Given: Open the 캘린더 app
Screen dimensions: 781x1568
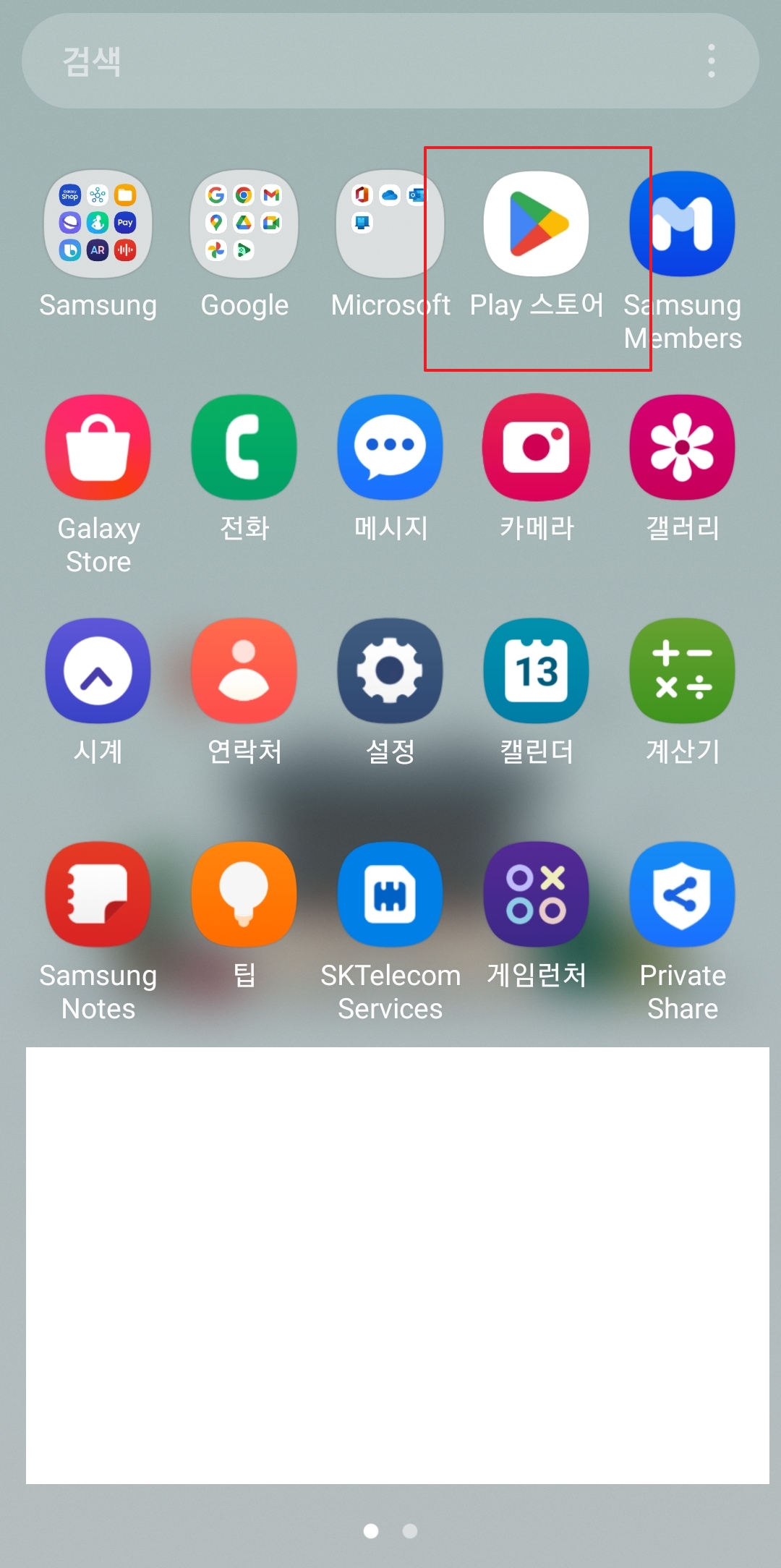Looking at the screenshot, I should tap(535, 670).
